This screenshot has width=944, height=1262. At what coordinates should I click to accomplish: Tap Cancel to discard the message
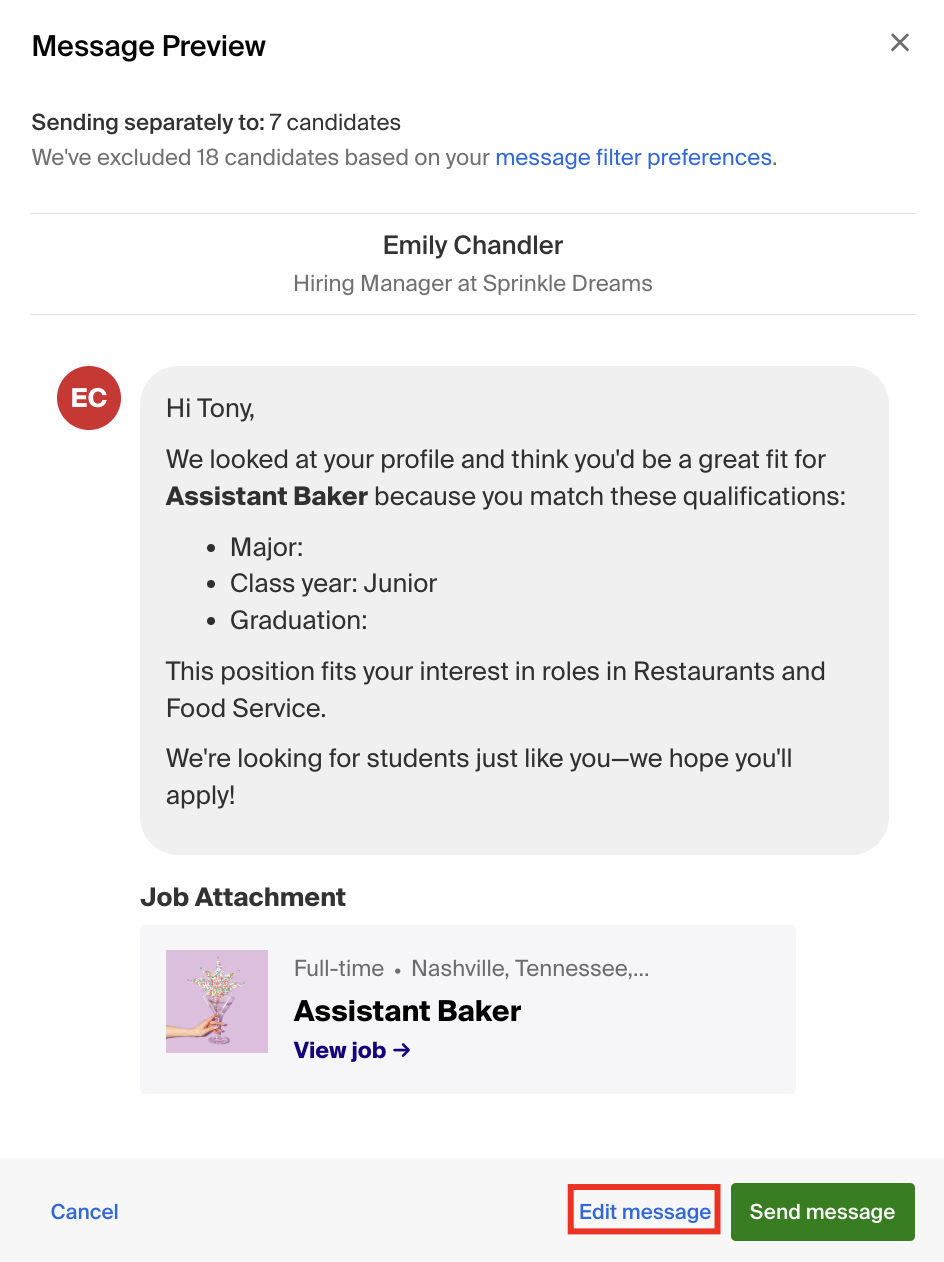pos(85,1212)
